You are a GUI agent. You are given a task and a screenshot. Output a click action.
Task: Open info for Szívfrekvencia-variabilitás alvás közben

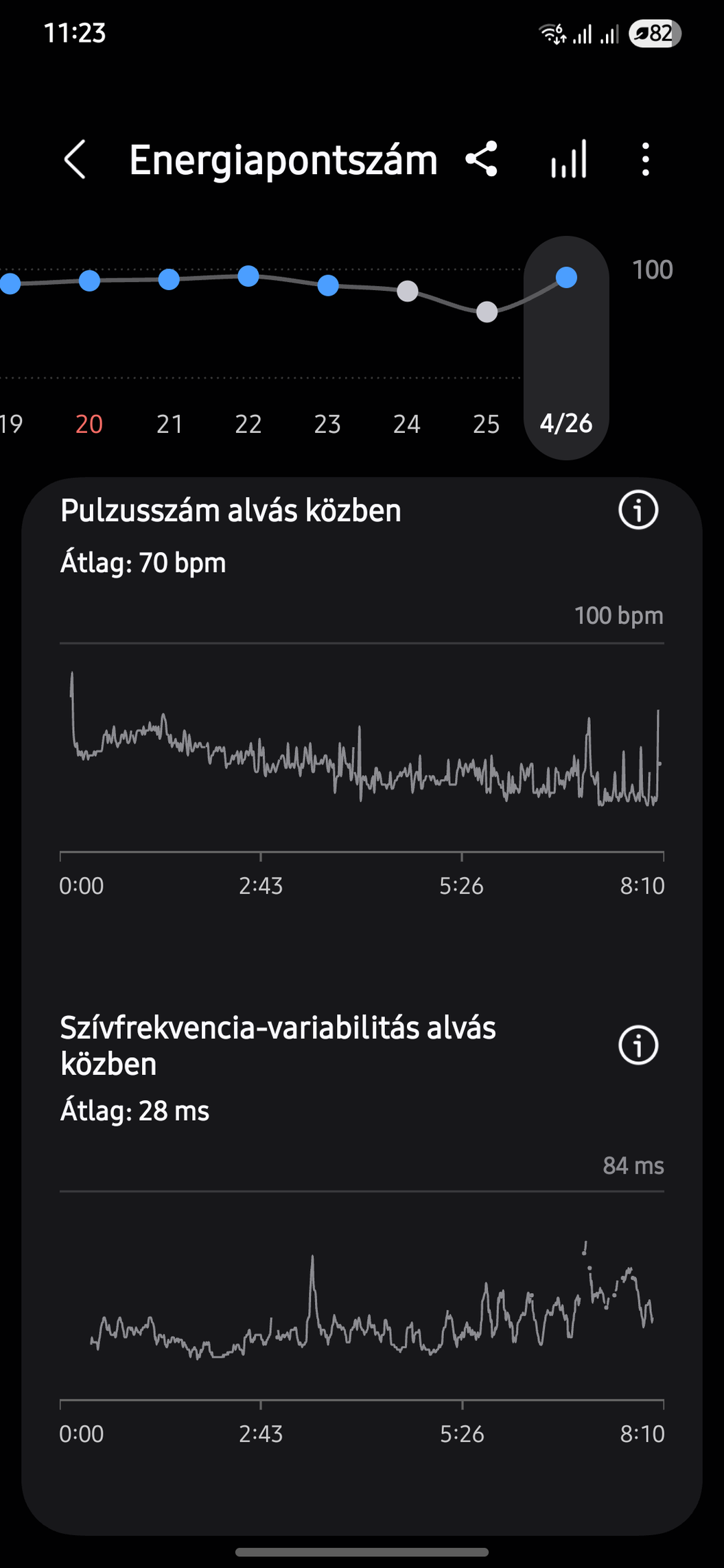[x=638, y=1045]
